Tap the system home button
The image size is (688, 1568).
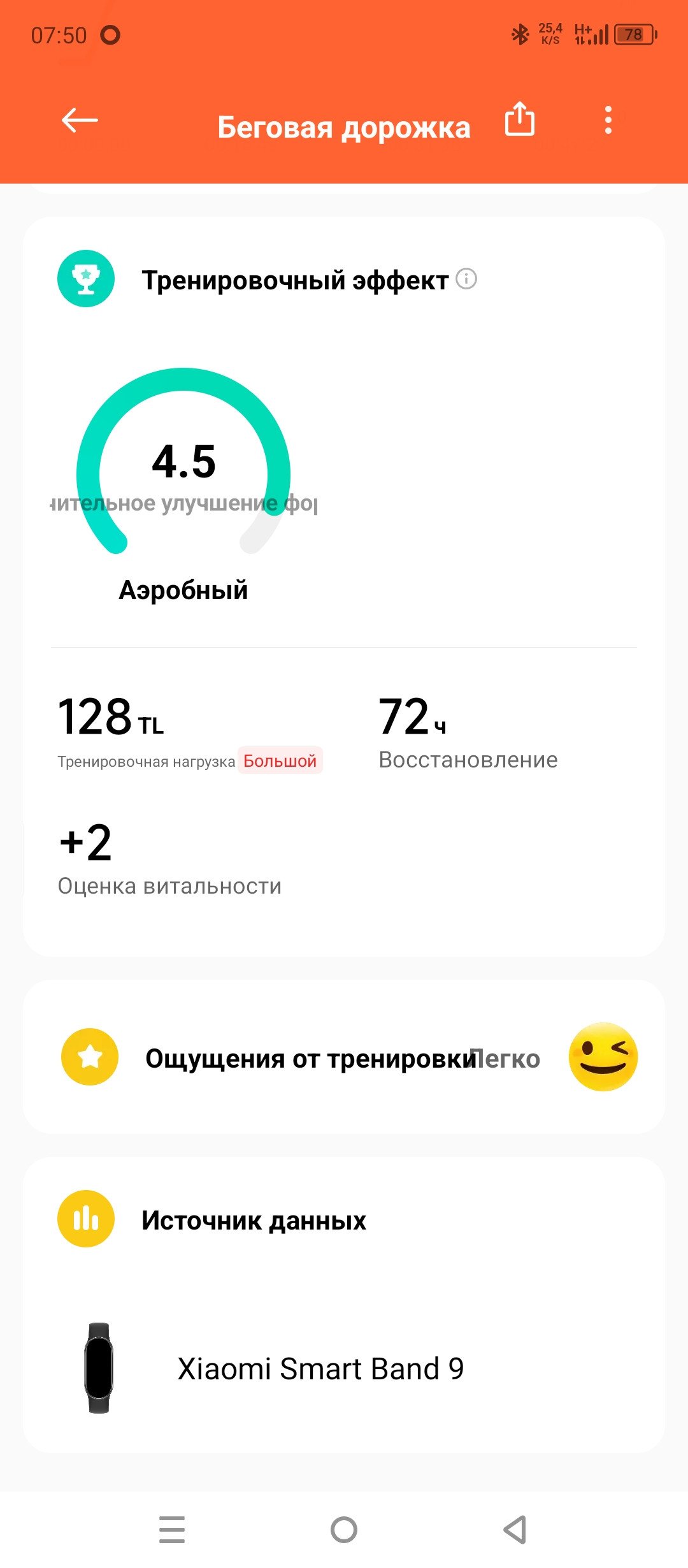[x=344, y=1530]
